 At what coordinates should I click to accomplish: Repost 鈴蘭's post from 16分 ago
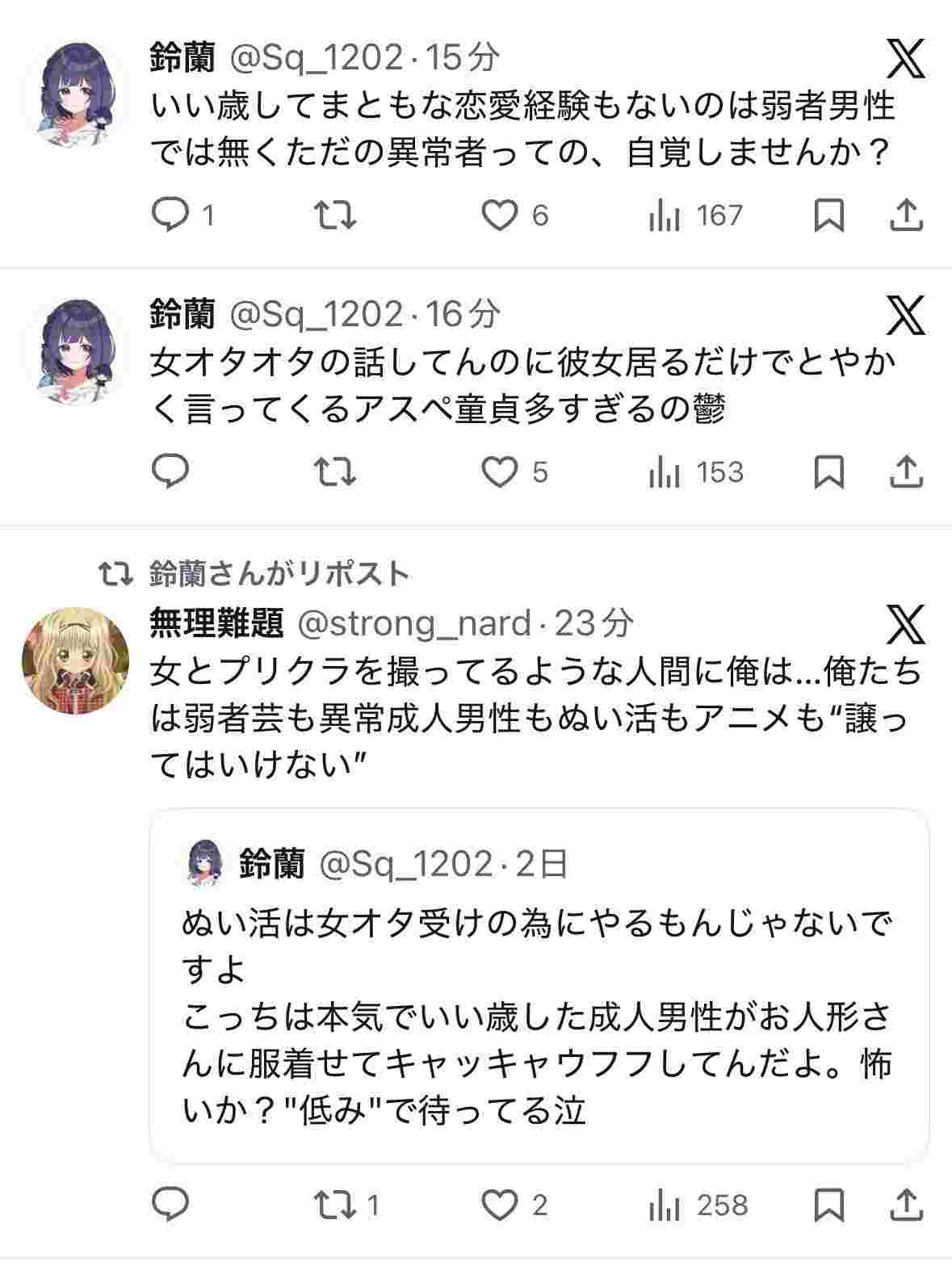(x=334, y=472)
